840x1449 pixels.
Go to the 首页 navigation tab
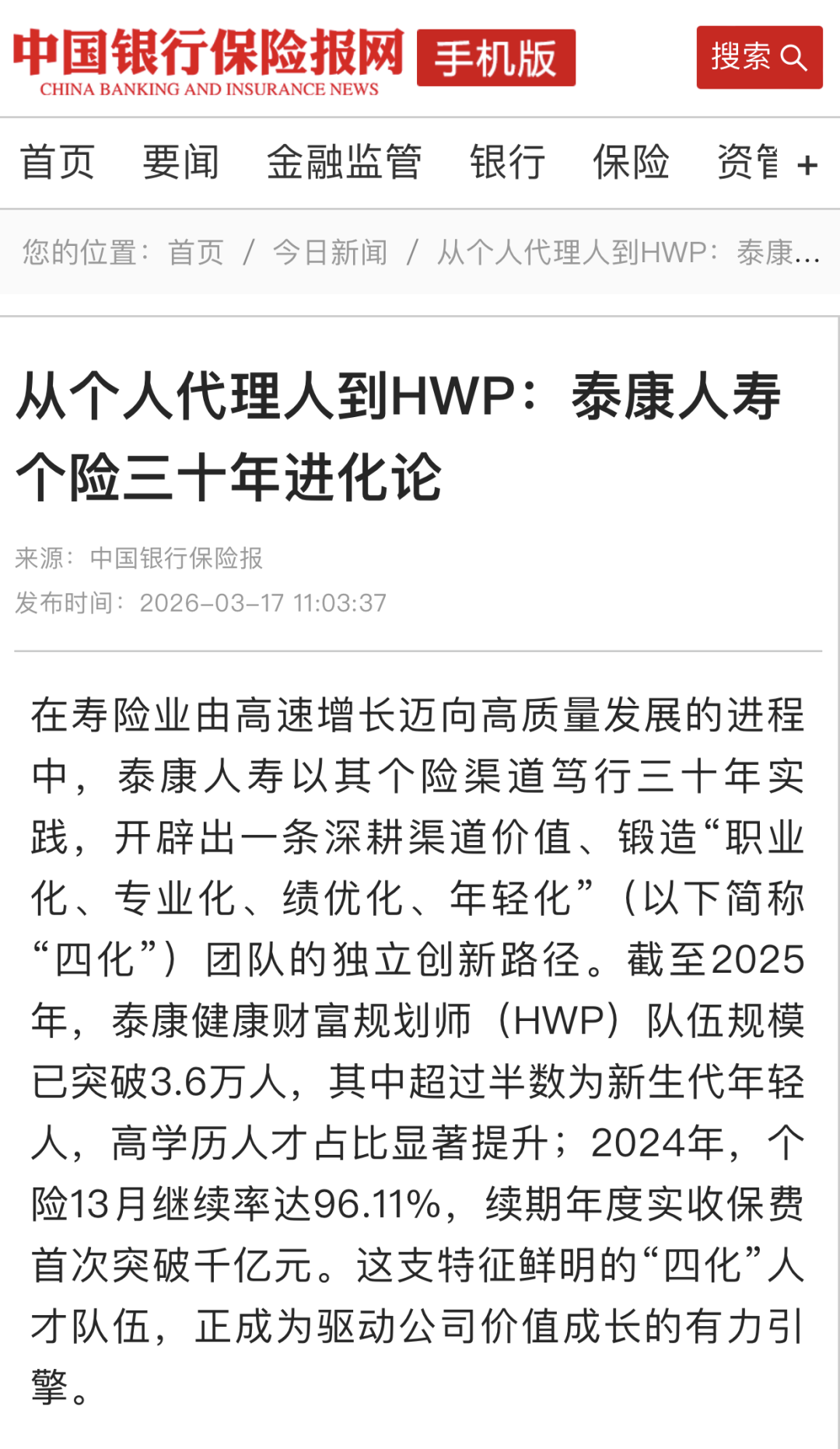[57, 163]
